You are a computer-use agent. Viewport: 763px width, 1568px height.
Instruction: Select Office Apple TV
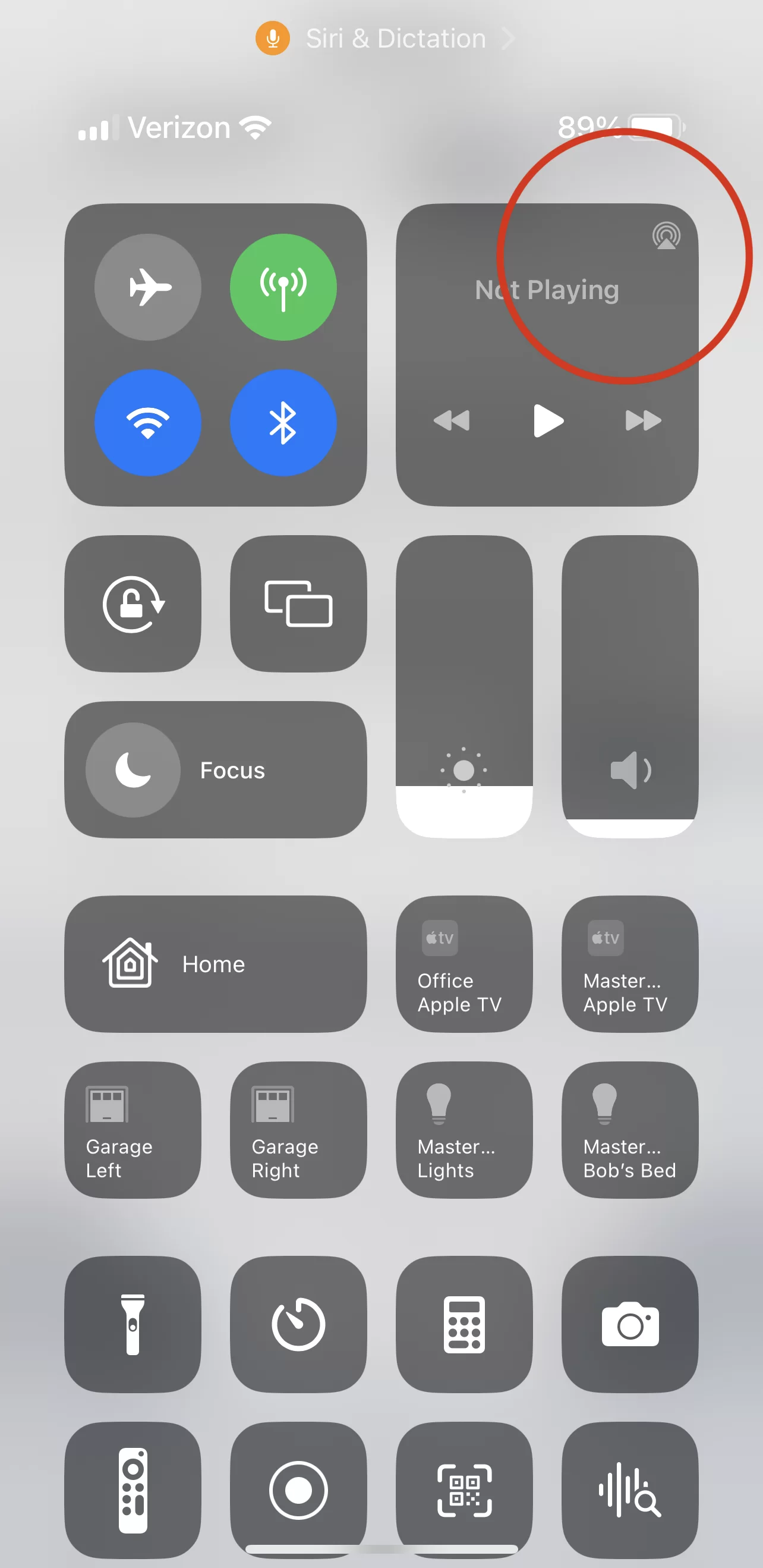(464, 964)
